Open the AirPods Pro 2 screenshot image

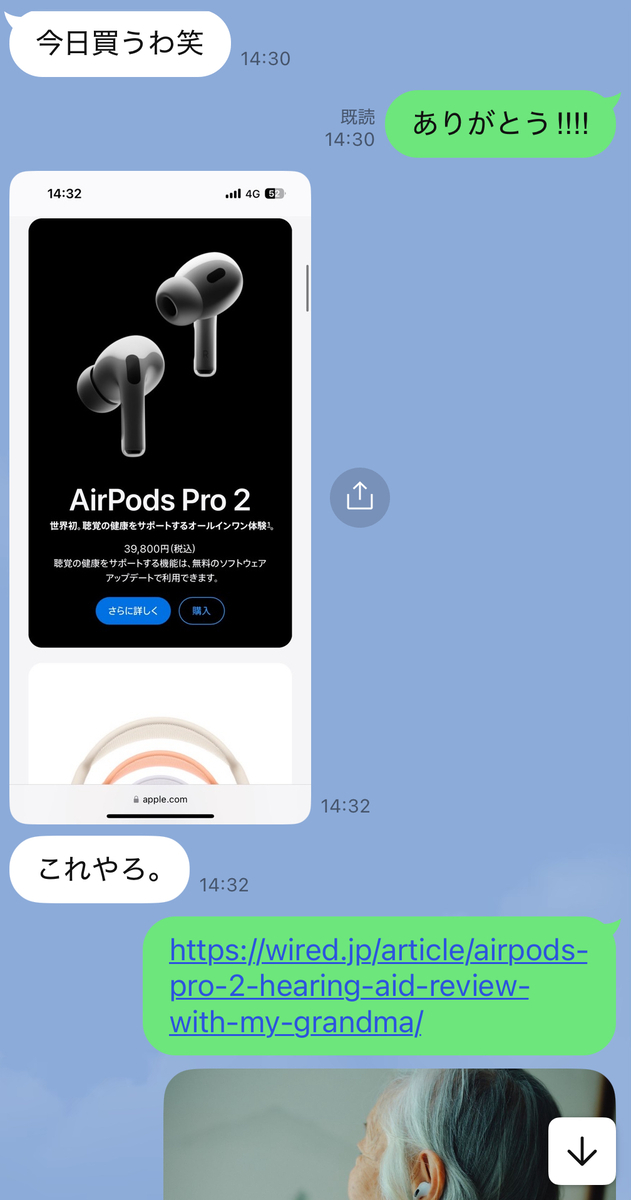point(160,497)
